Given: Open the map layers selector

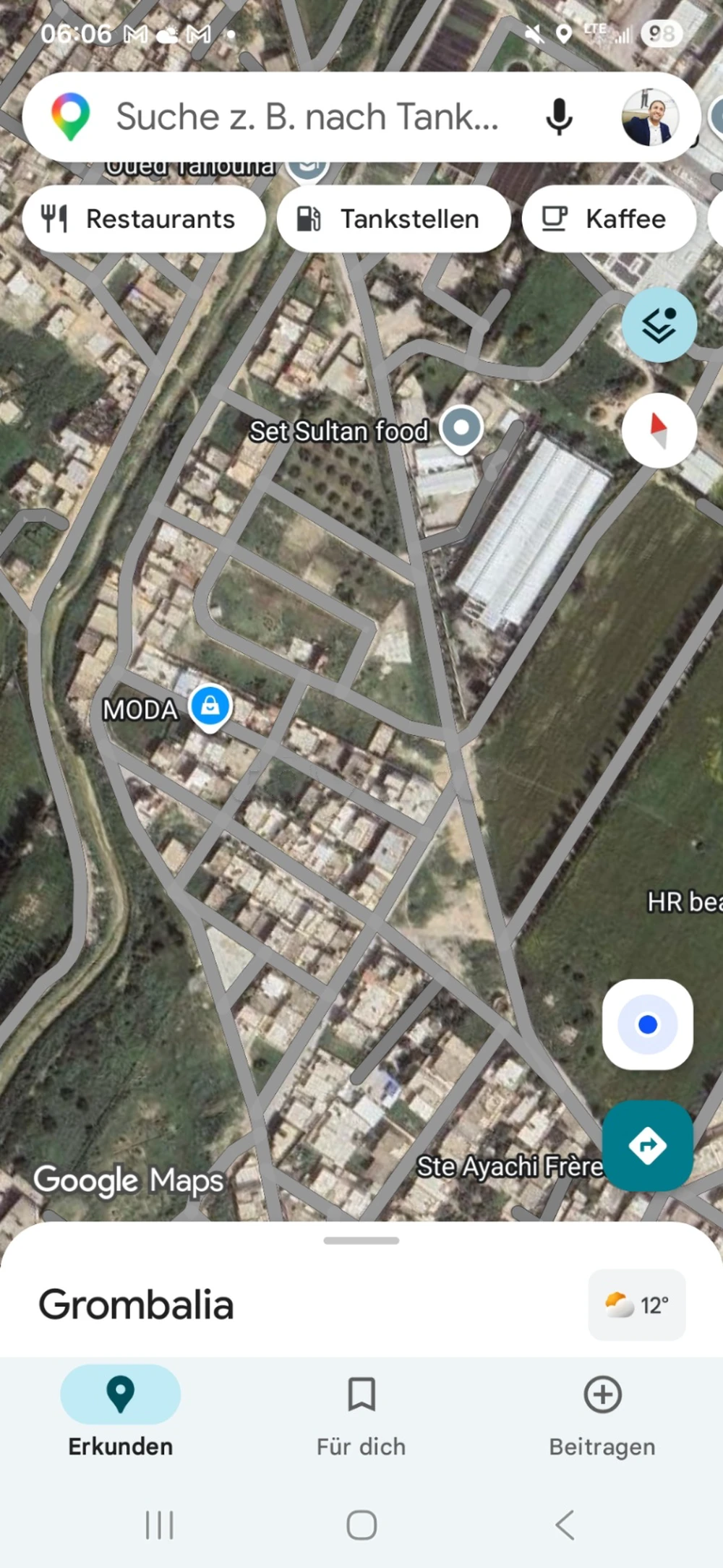Looking at the screenshot, I should point(659,325).
